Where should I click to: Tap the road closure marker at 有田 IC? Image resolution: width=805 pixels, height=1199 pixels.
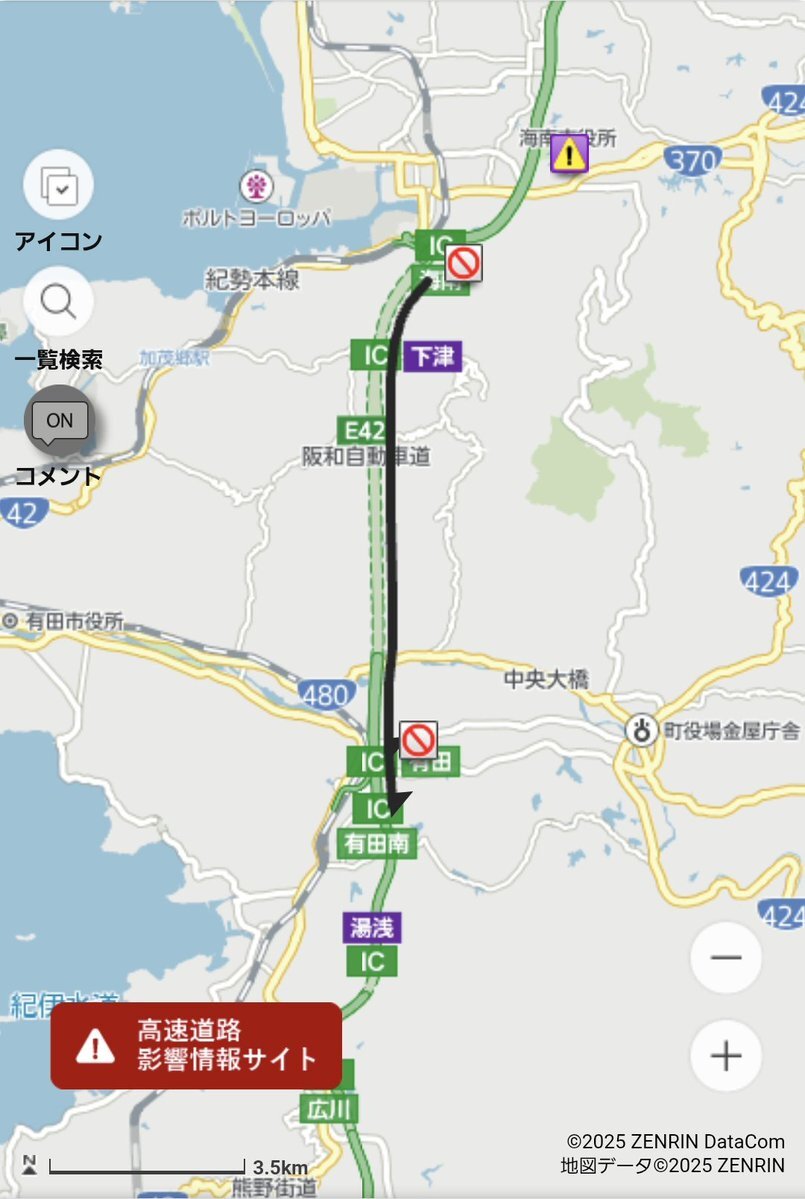click(418, 740)
